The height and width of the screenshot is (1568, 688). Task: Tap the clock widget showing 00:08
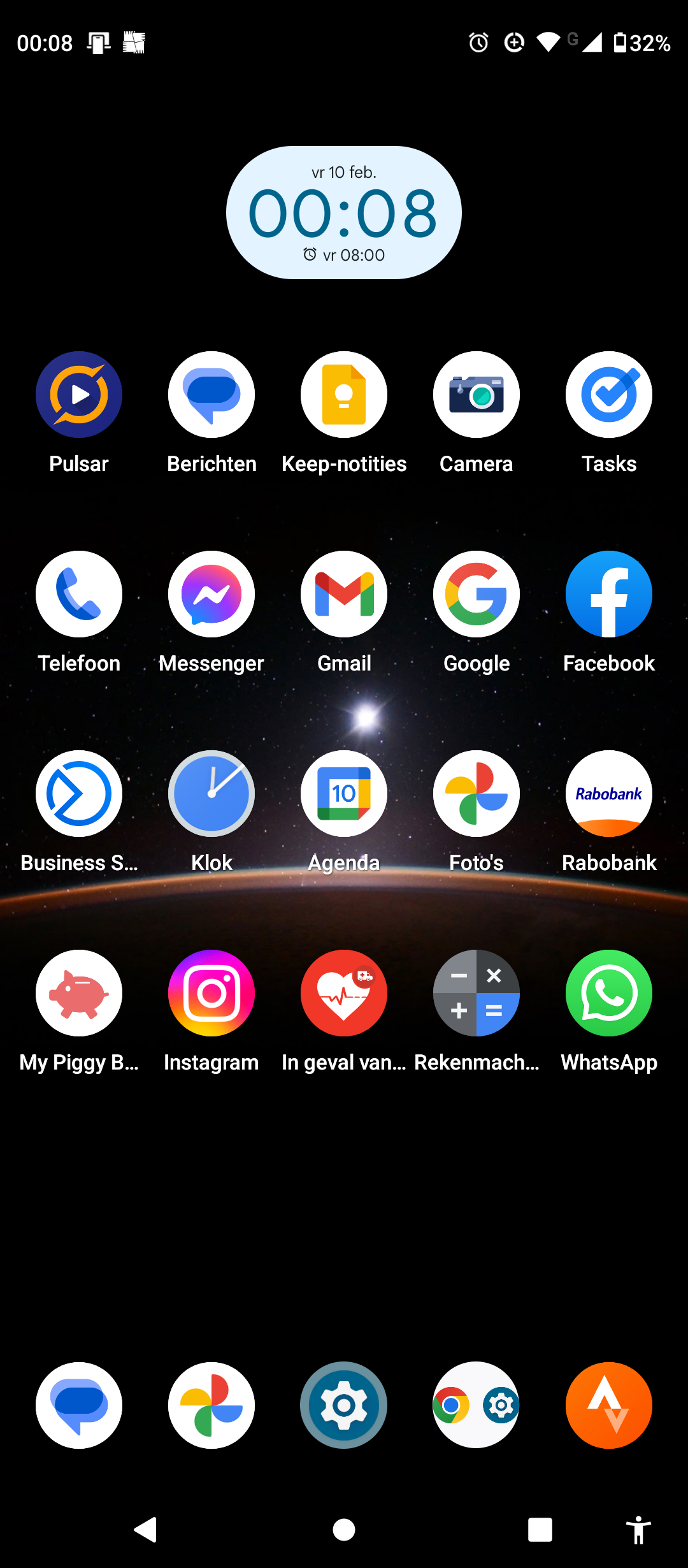(x=344, y=212)
